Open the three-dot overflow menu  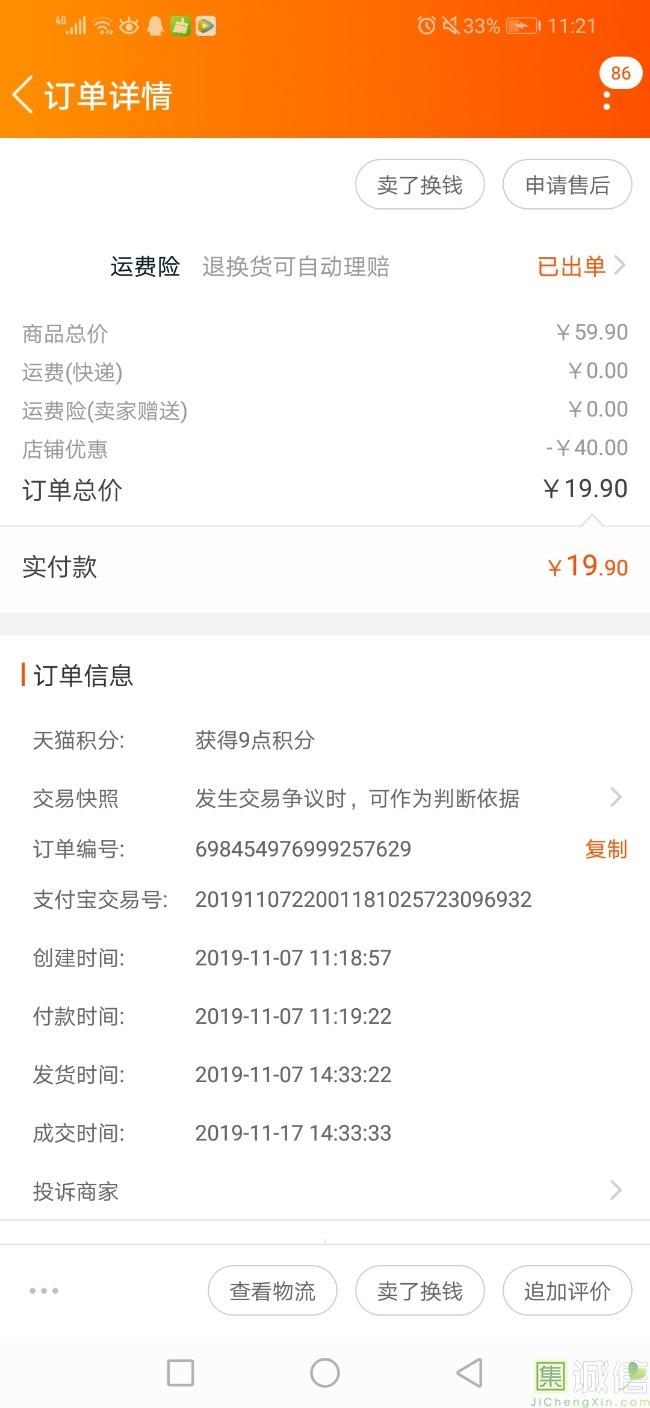pos(607,99)
